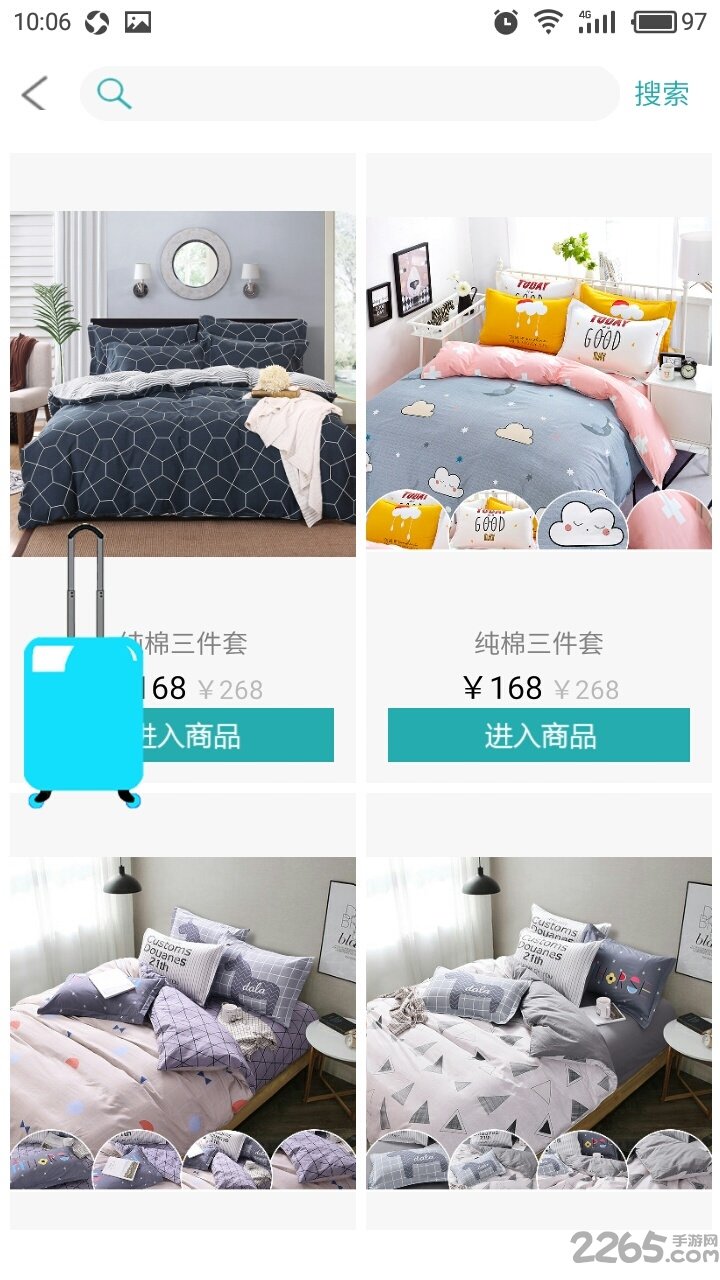Screen dimensions: 720x1280
Task: Tap the floating blue suitcase widget
Action: click(x=85, y=715)
